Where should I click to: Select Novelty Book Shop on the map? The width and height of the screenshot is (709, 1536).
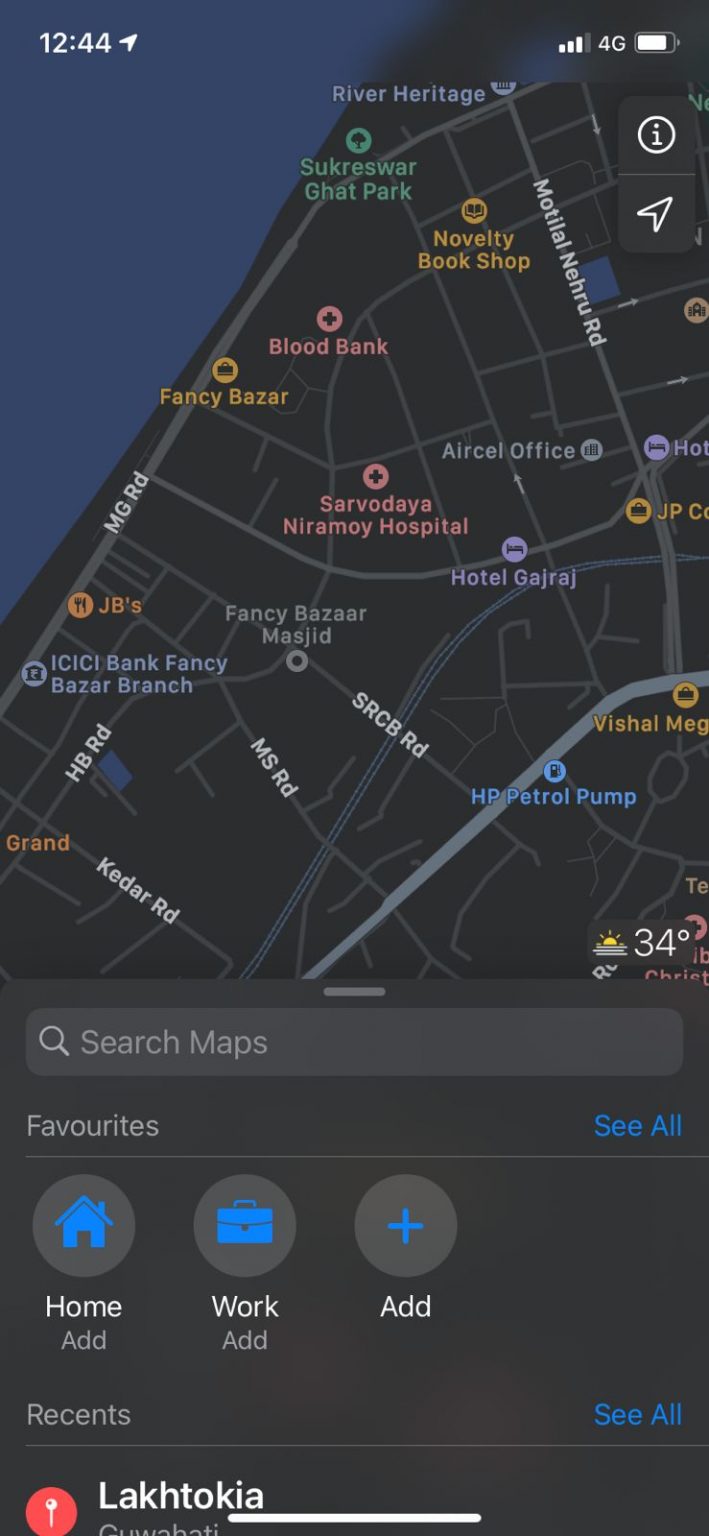(x=474, y=236)
